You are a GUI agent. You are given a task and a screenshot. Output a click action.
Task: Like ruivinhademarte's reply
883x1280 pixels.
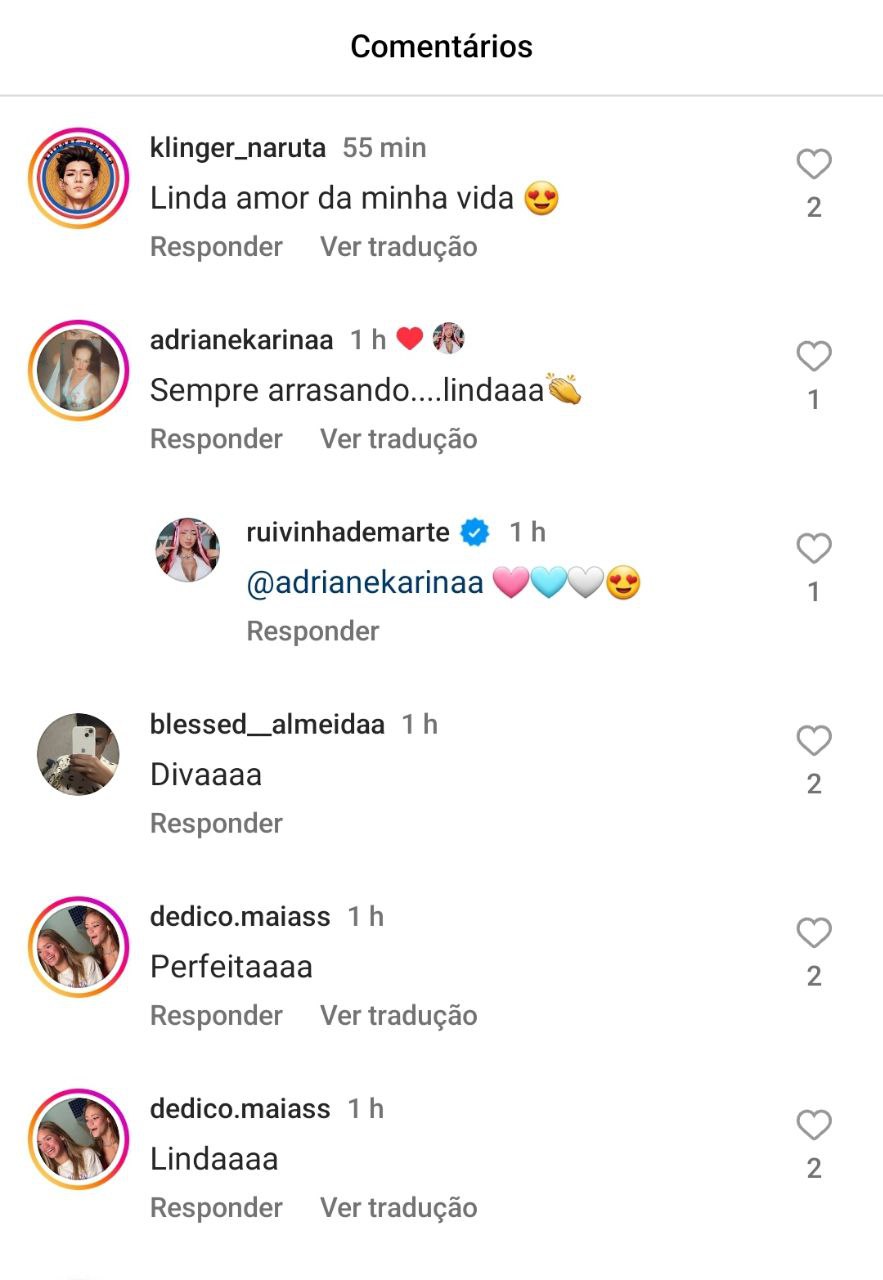(x=814, y=548)
